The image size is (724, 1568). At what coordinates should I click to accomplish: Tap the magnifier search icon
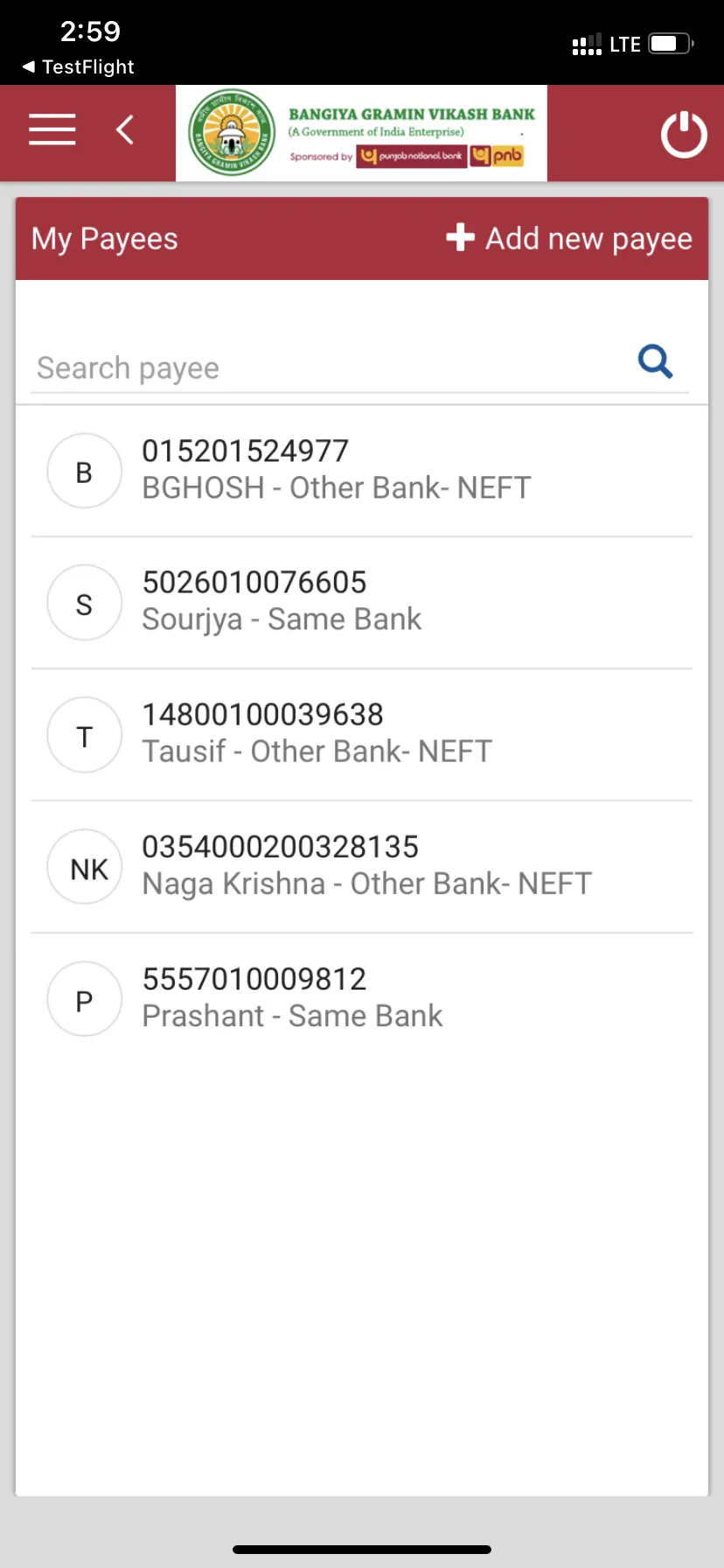pos(655,361)
